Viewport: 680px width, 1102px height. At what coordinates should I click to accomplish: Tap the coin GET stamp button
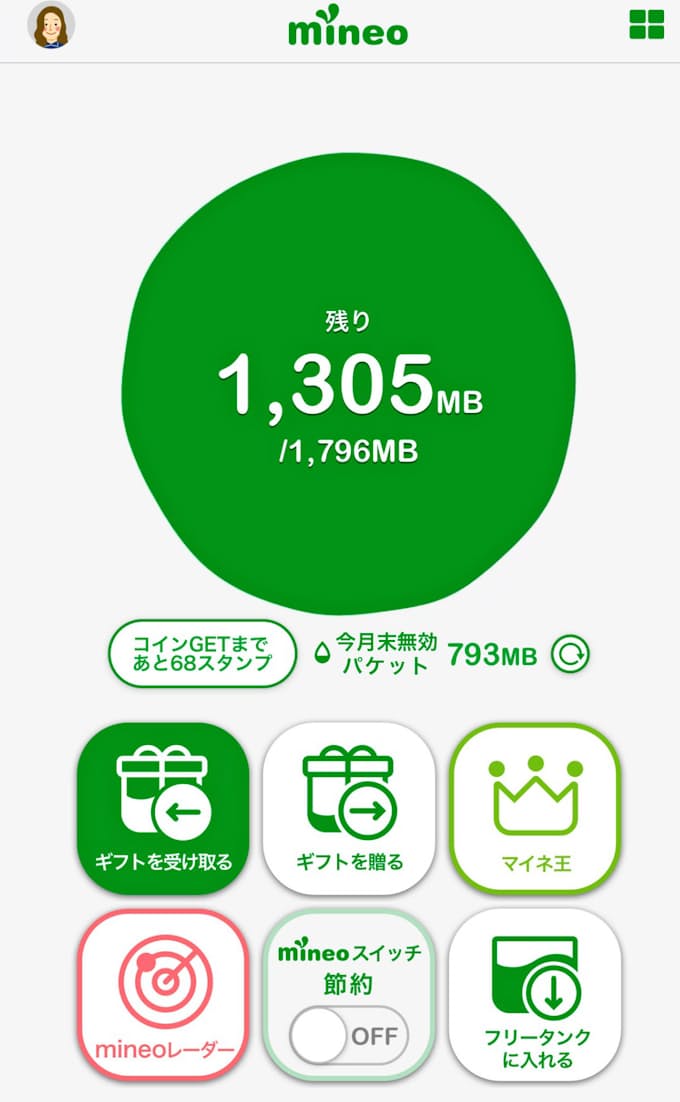click(203, 653)
